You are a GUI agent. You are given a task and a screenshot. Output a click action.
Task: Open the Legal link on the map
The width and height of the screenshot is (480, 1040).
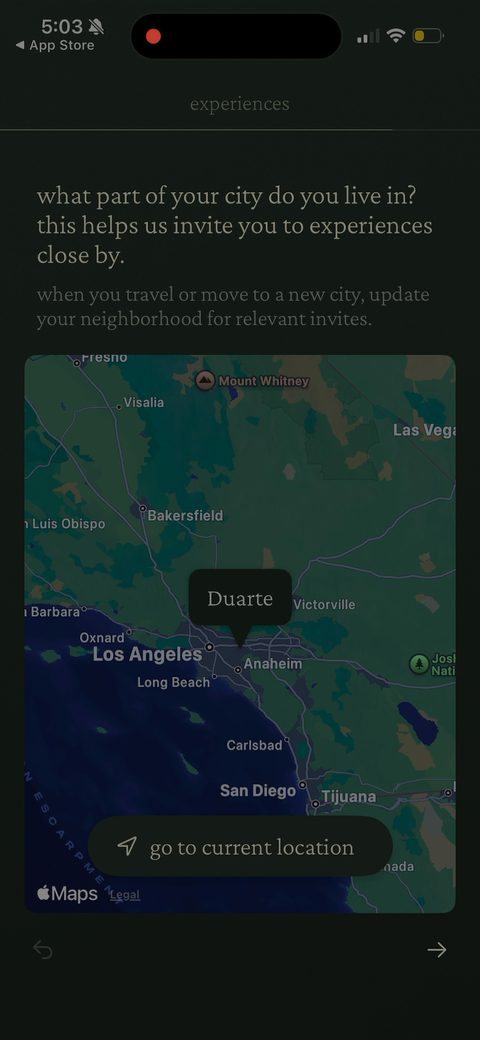[125, 895]
